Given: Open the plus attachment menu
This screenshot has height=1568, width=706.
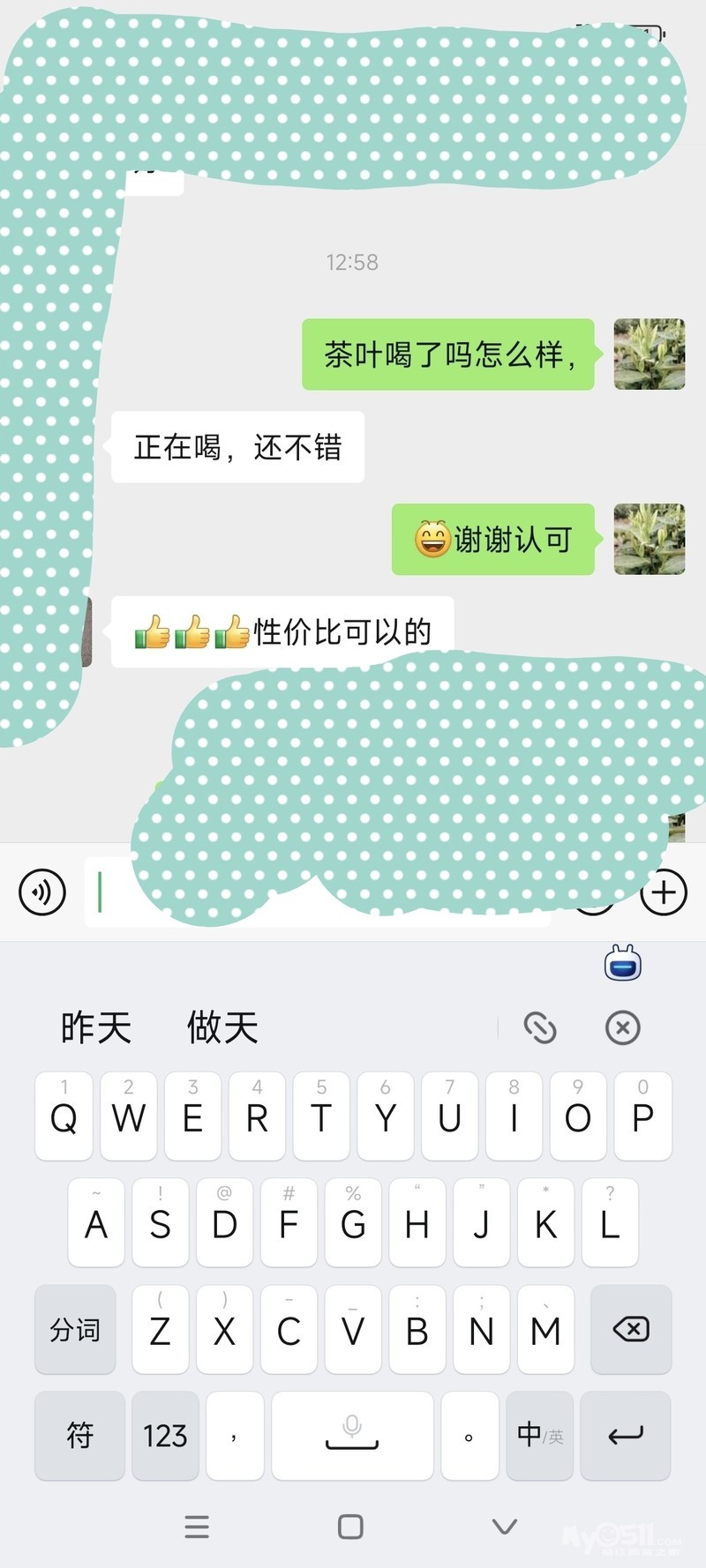Looking at the screenshot, I should pos(664,892).
